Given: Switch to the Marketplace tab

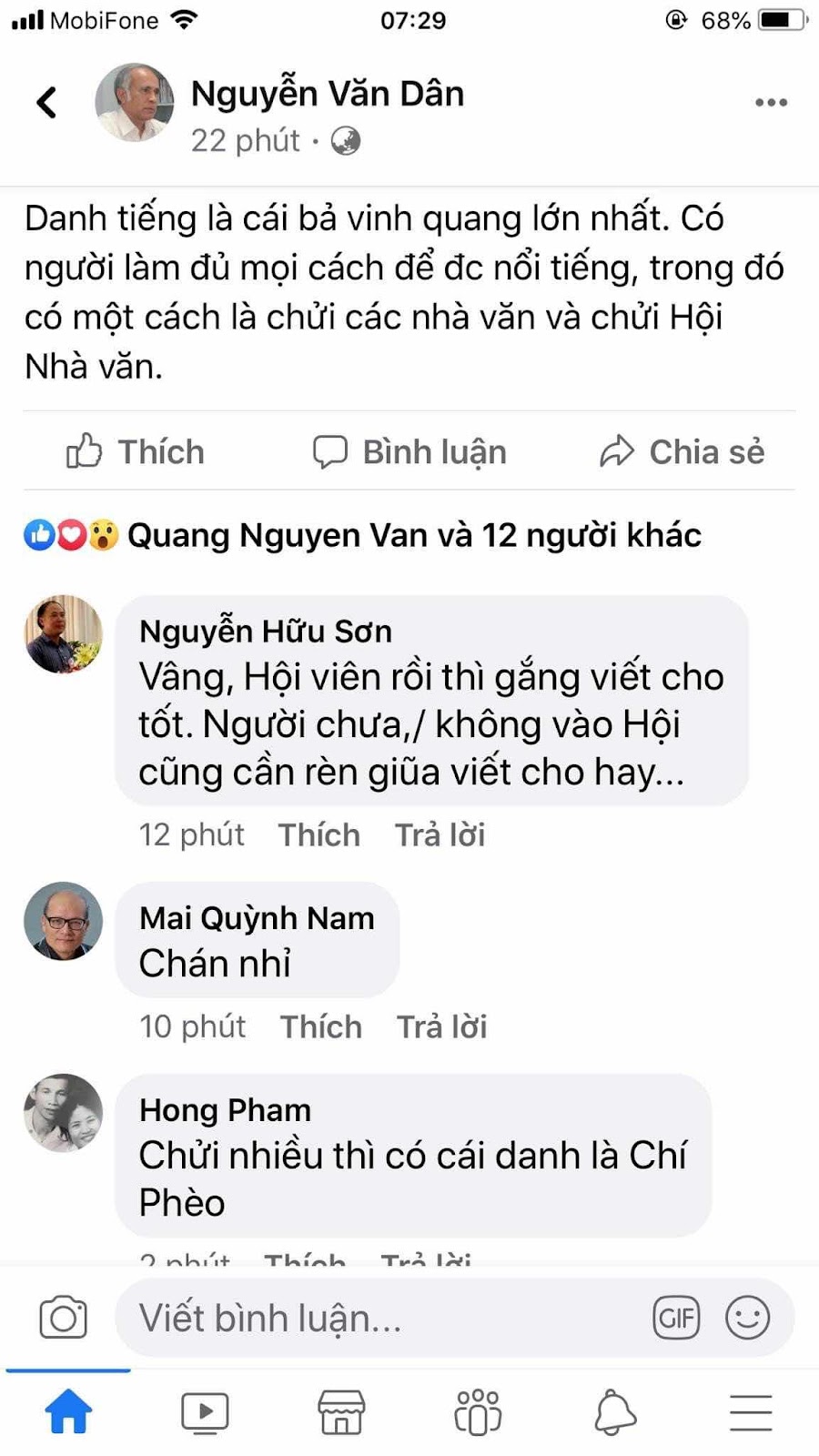Looking at the screenshot, I should [341, 1413].
